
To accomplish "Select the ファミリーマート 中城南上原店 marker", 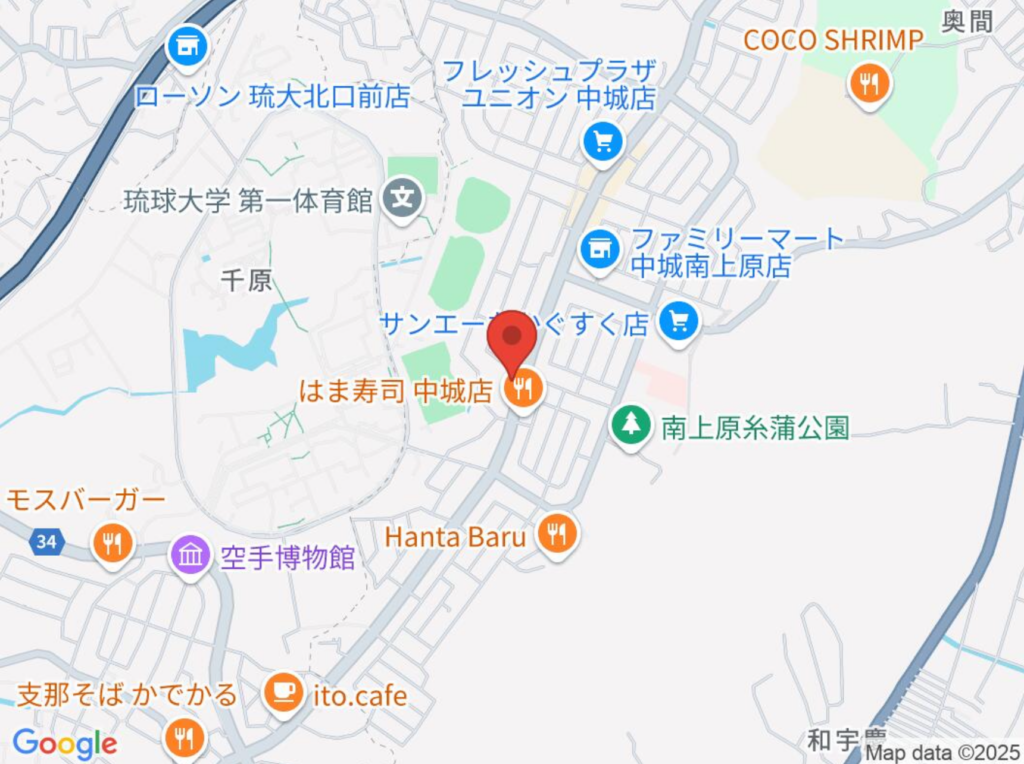I will [x=600, y=247].
